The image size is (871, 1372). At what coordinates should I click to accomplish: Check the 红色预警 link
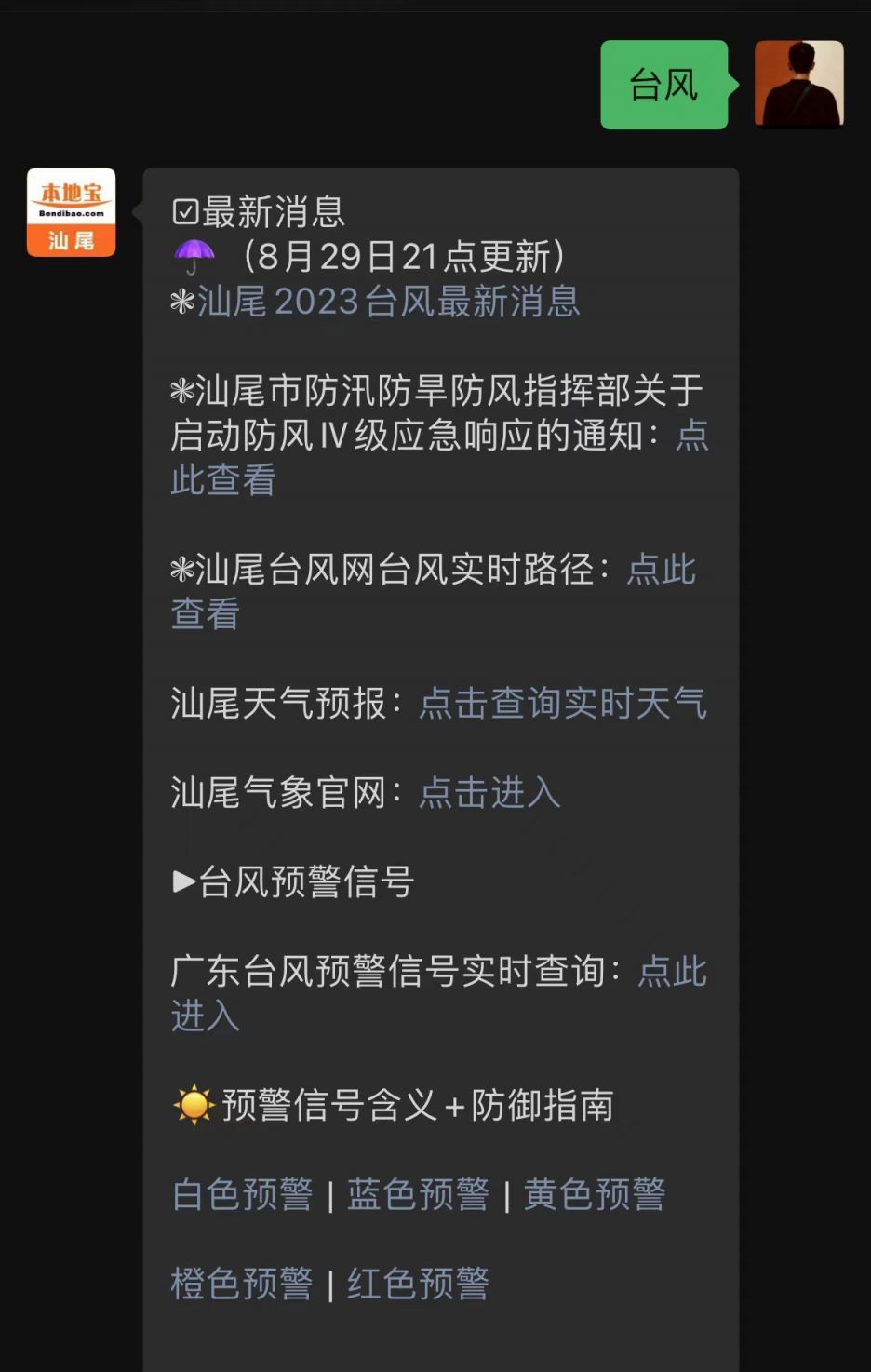(x=418, y=1284)
